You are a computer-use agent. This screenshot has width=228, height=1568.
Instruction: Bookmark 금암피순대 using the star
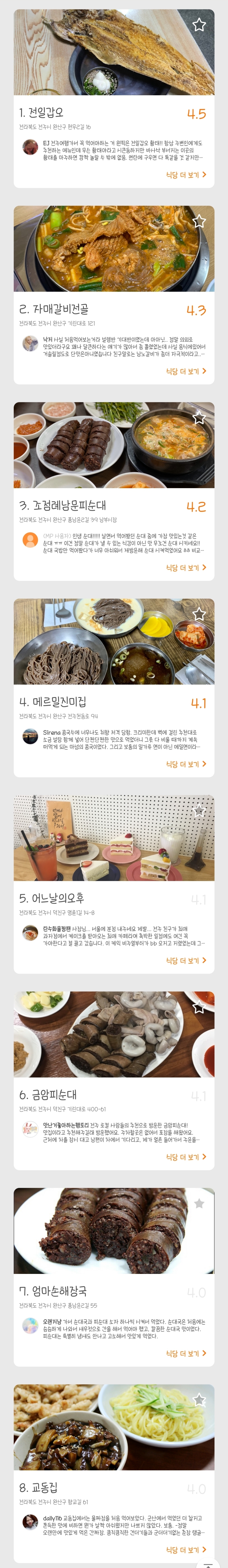tap(199, 1007)
